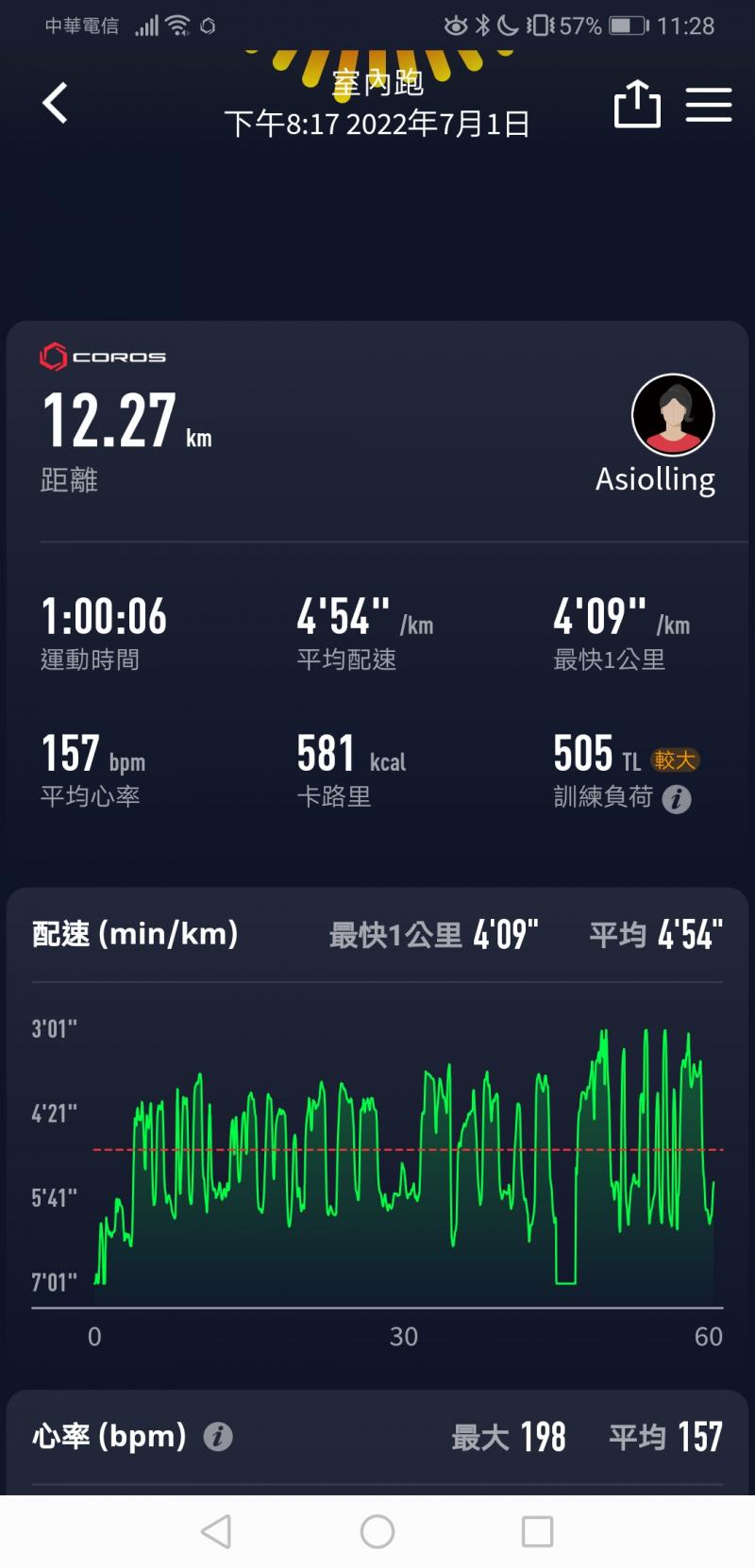Show info about heart rate chart
The width and height of the screenshot is (755, 1568).
[218, 1436]
